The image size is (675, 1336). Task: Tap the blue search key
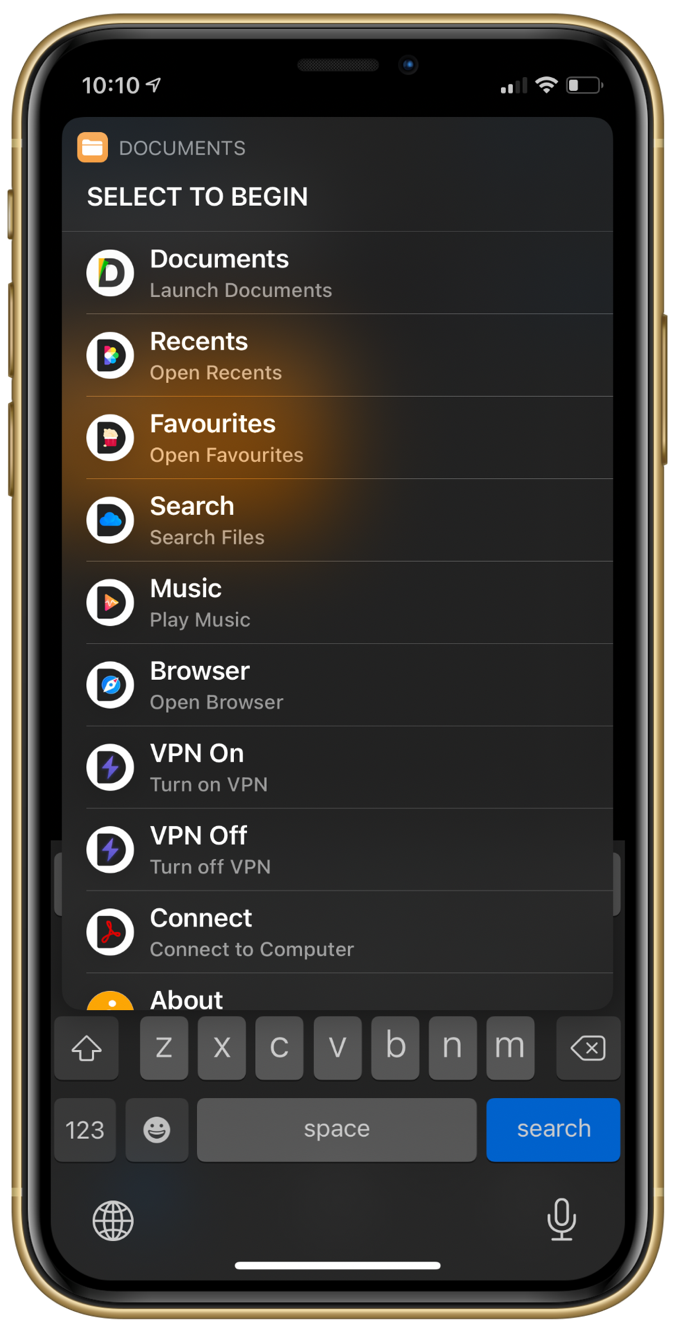point(553,1129)
